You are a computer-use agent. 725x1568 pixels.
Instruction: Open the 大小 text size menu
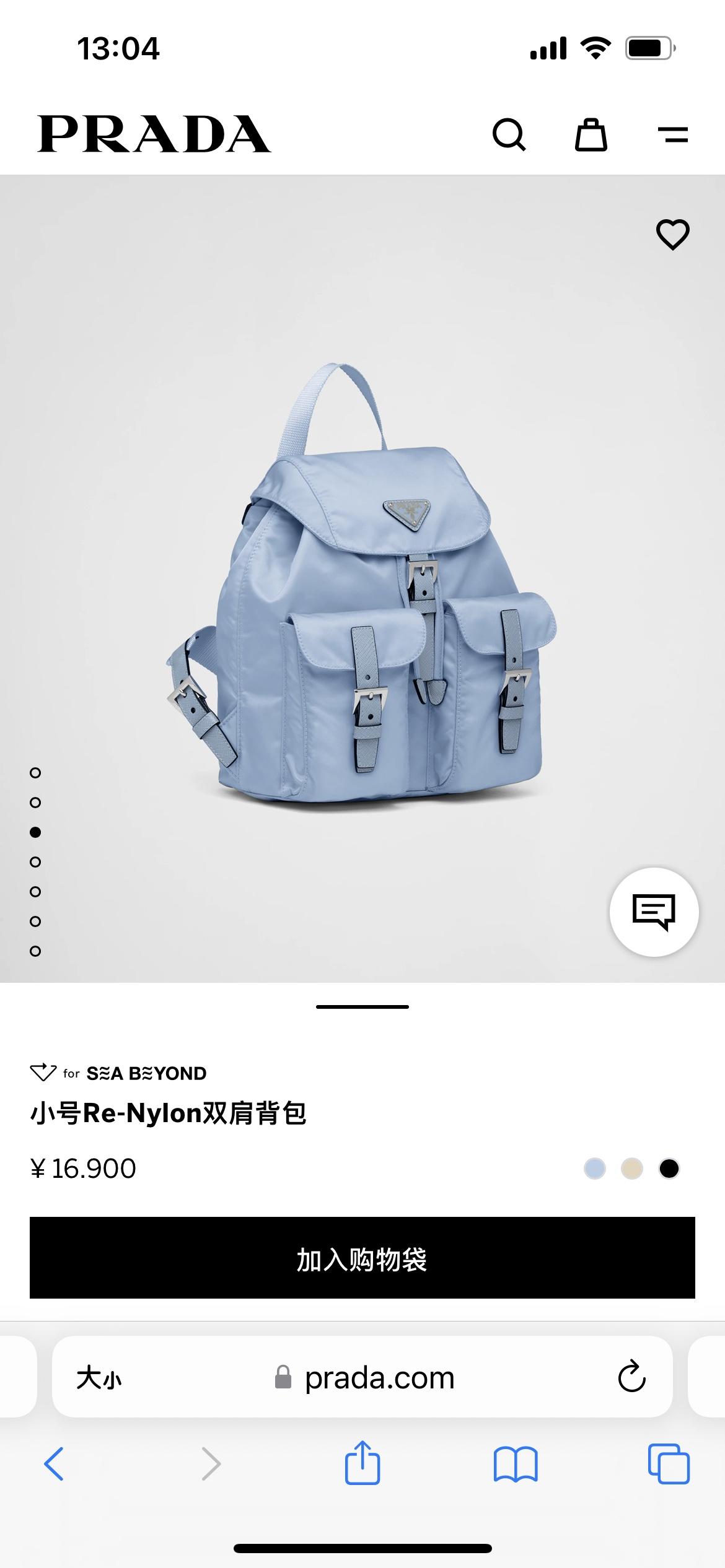(99, 1378)
